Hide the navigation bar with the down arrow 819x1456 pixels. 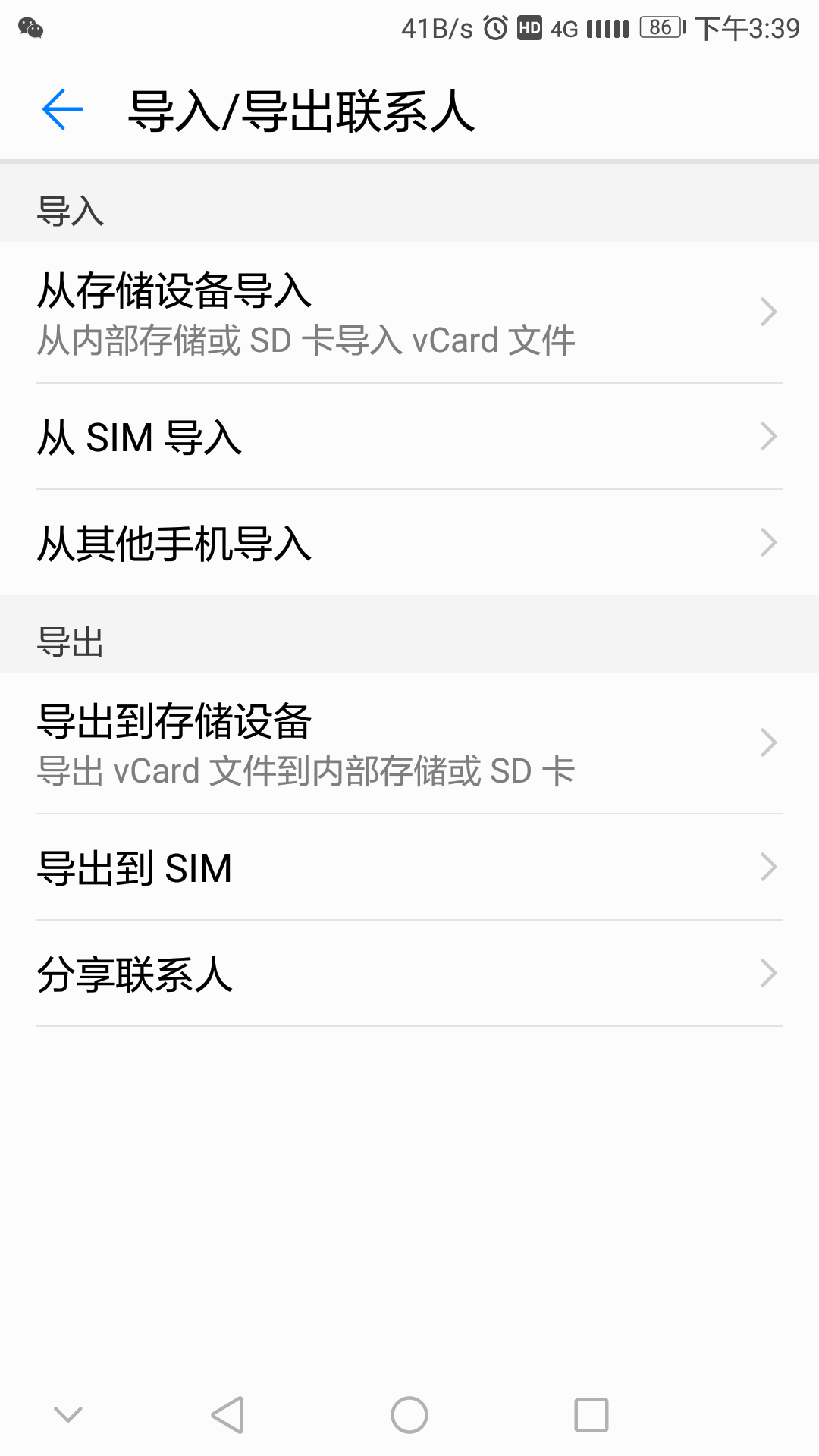[x=68, y=1415]
